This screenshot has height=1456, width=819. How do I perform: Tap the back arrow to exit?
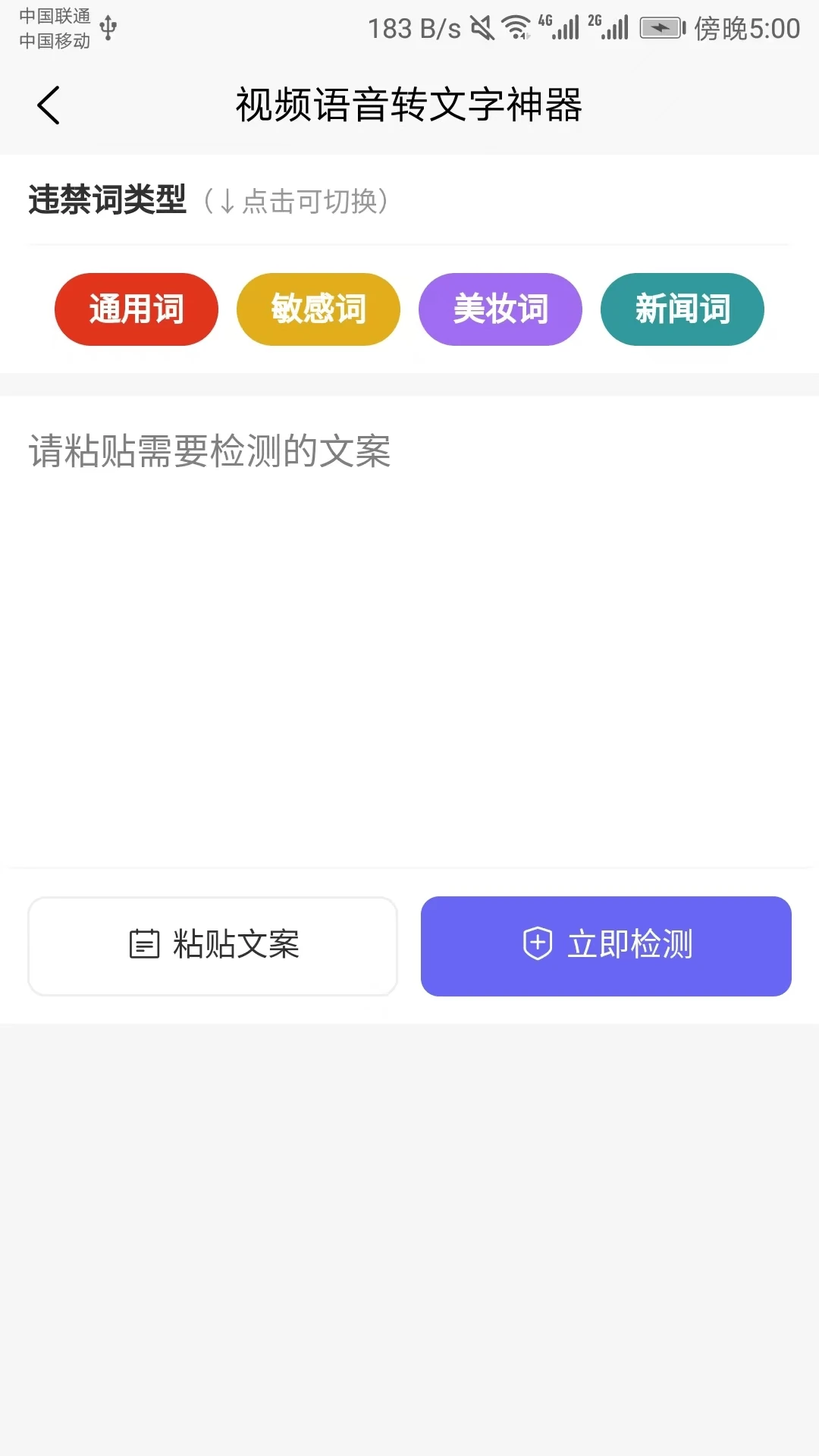click(x=49, y=106)
